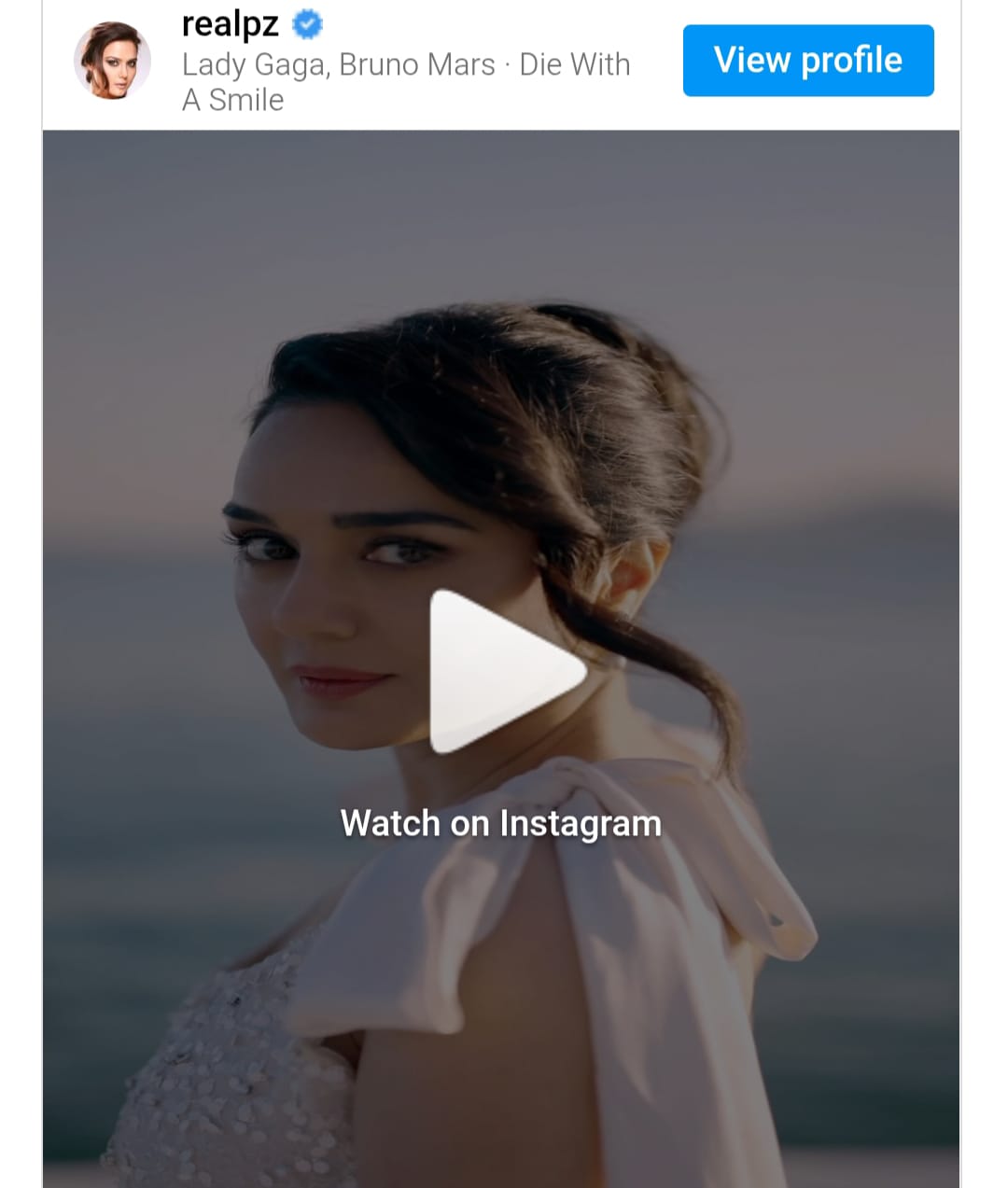Open the Watch on Instagram link
1008x1188 pixels.
click(x=501, y=823)
